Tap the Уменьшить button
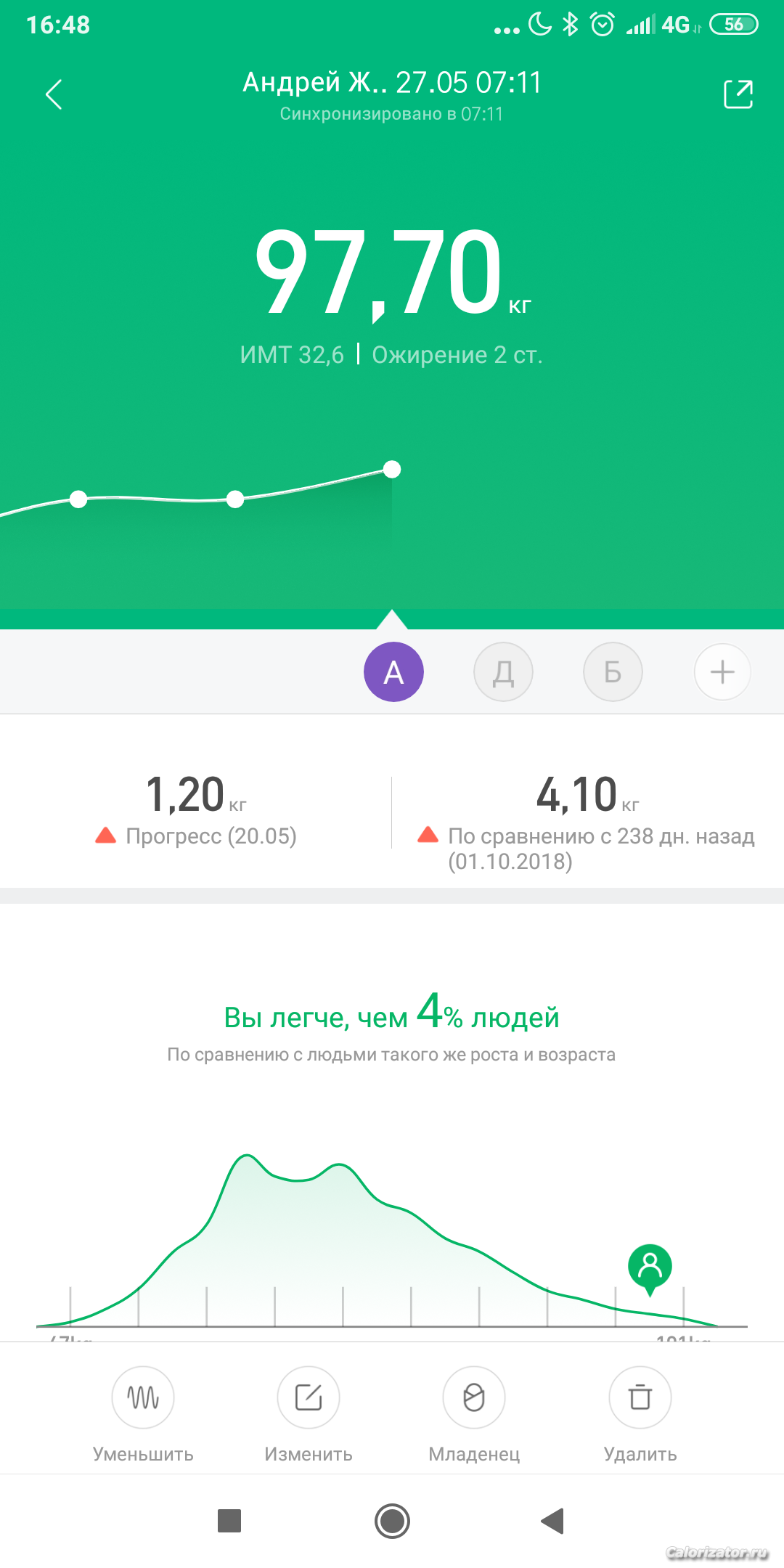 pos(143,1397)
